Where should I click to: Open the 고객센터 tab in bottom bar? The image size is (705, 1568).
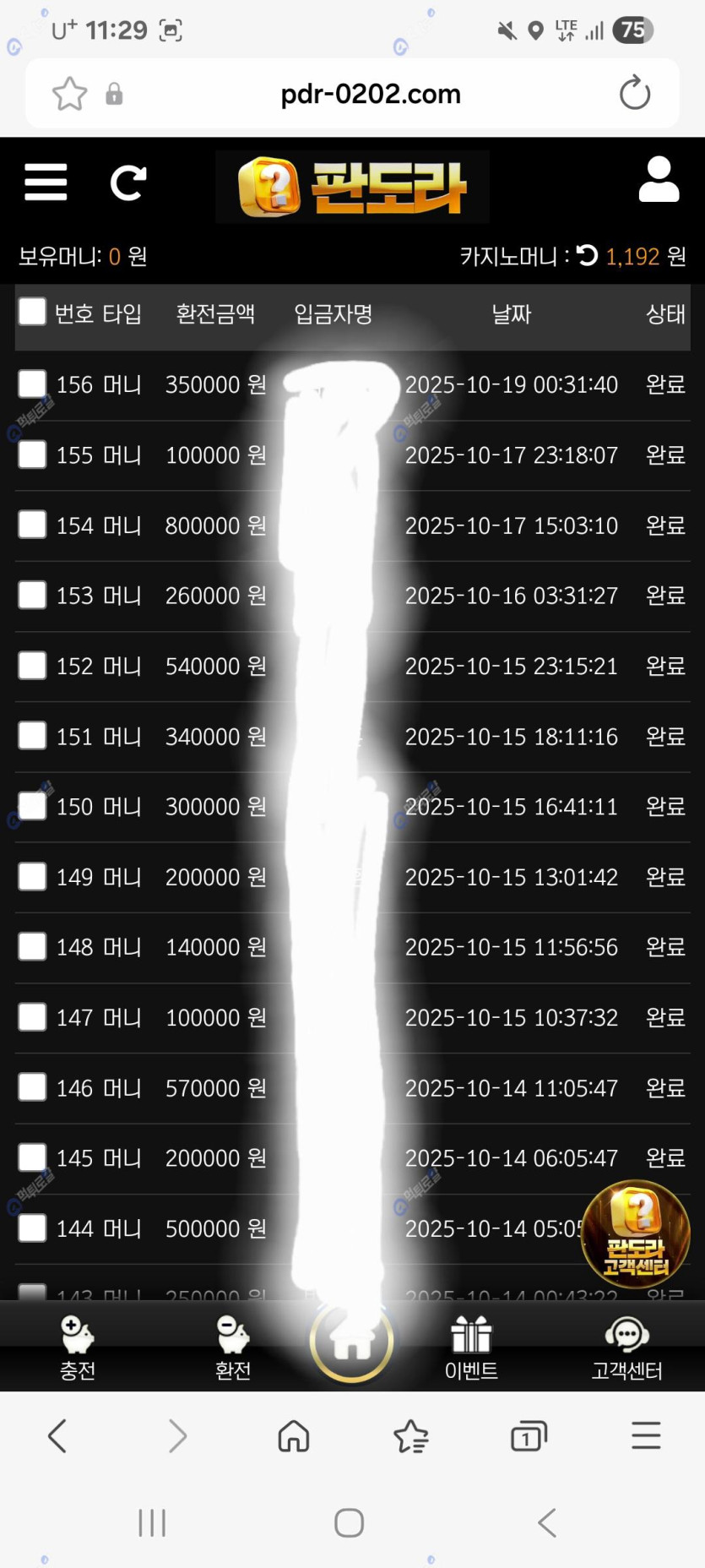tap(626, 1348)
